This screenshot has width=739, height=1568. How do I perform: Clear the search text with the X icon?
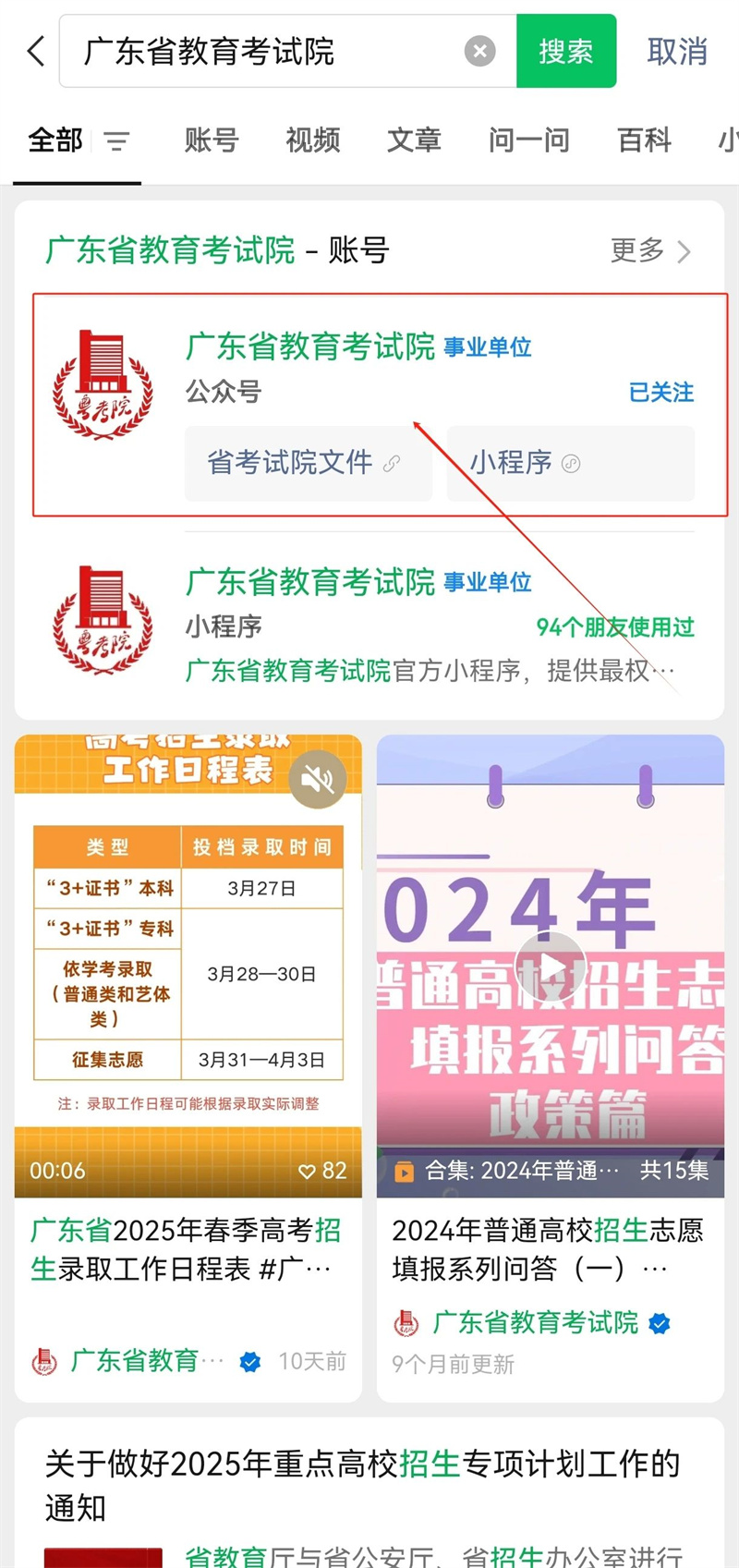(479, 52)
